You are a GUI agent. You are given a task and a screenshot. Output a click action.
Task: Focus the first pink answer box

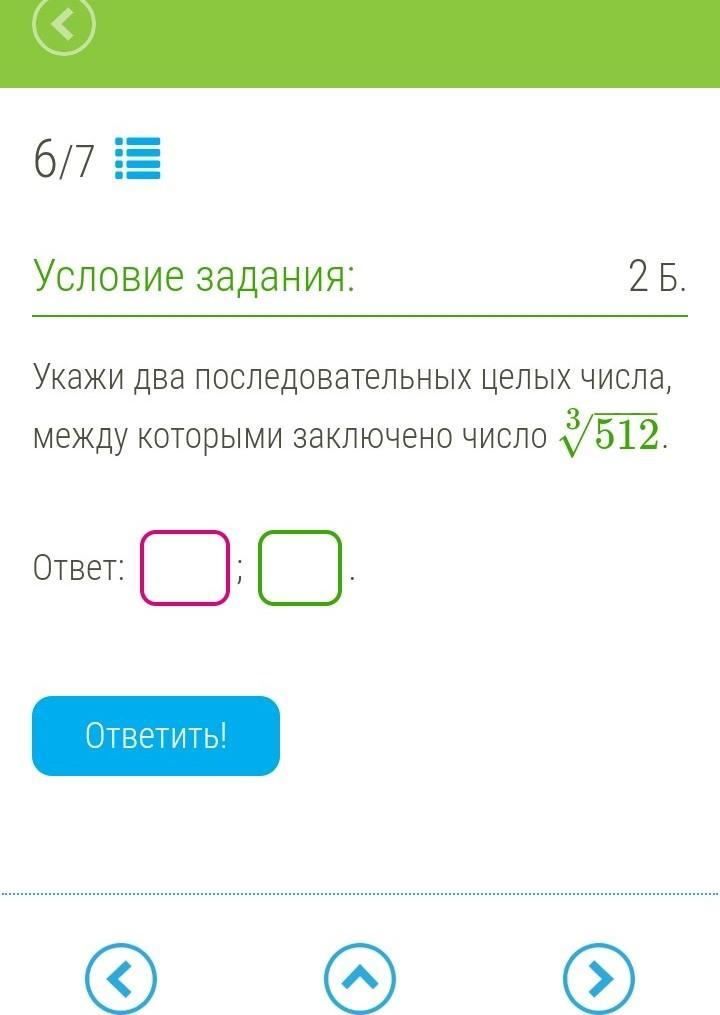pos(185,569)
